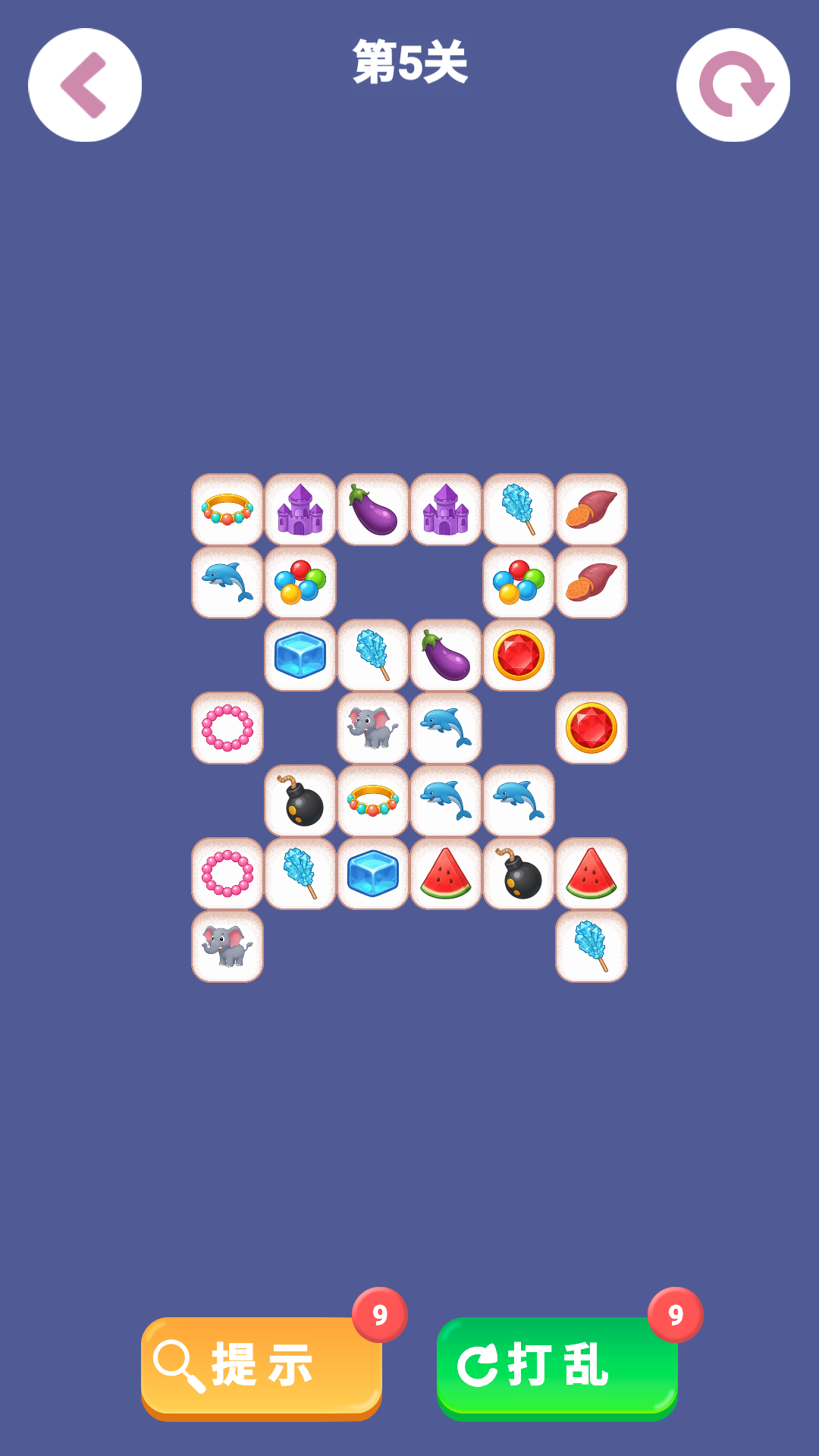
Task: Shuffle the tiles with 打乱
Action: (557, 1366)
